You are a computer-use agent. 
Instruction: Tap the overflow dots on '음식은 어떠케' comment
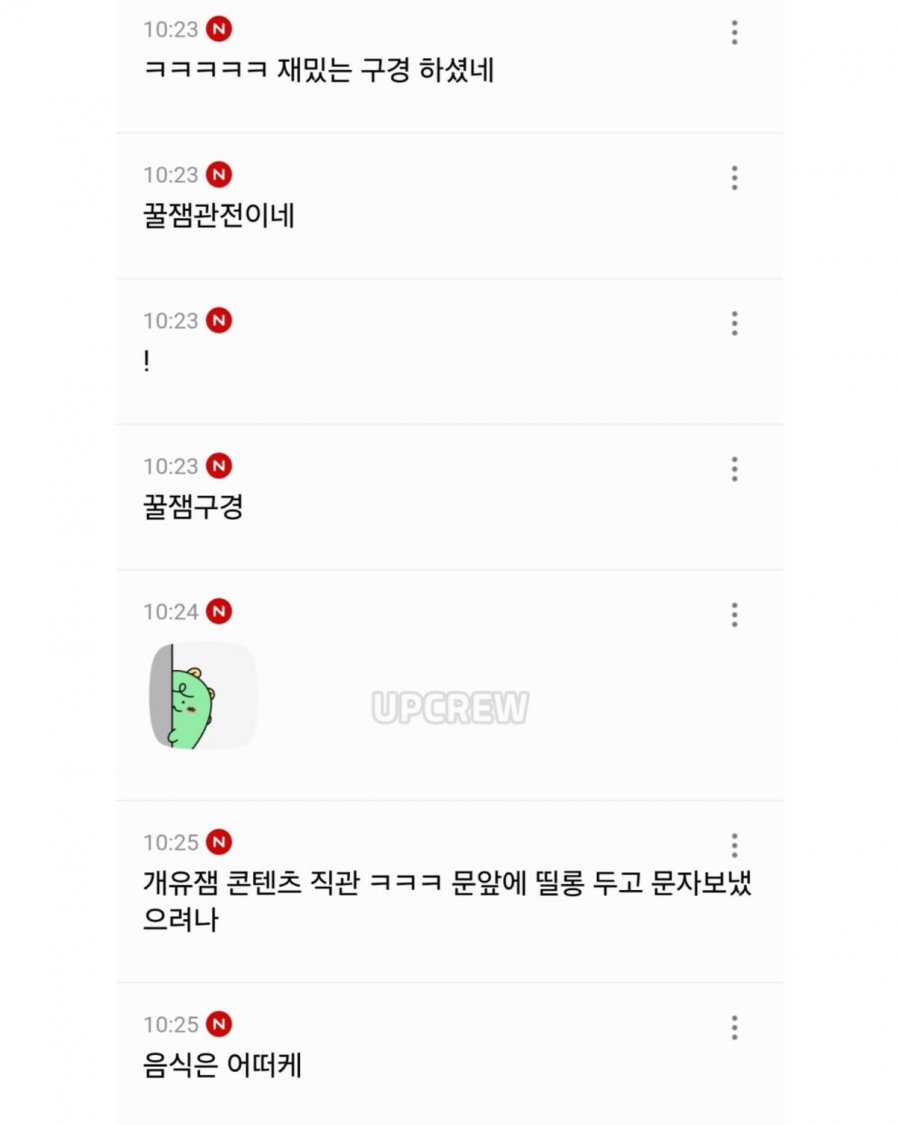pyautogui.click(x=734, y=1027)
